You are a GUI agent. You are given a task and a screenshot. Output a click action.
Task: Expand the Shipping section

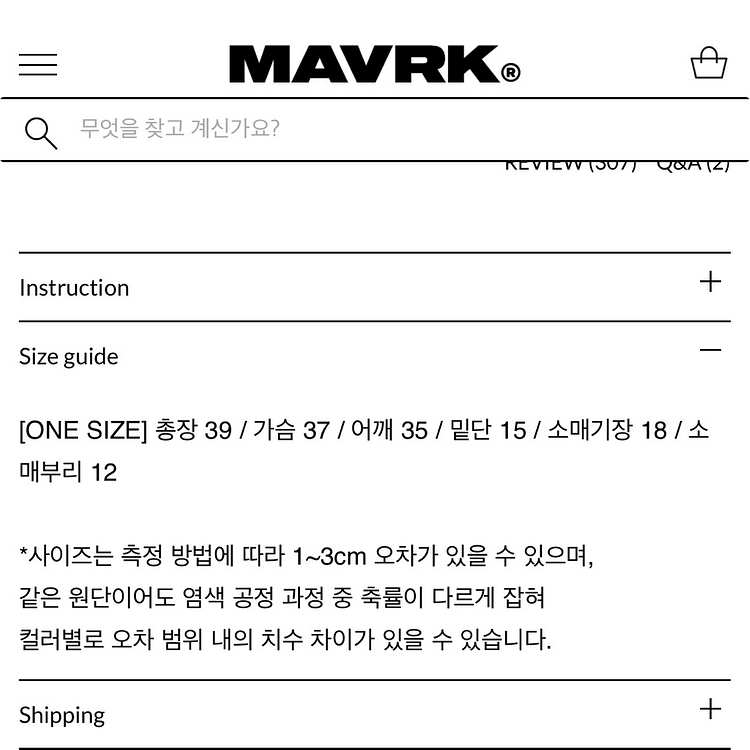pyautogui.click(x=710, y=710)
